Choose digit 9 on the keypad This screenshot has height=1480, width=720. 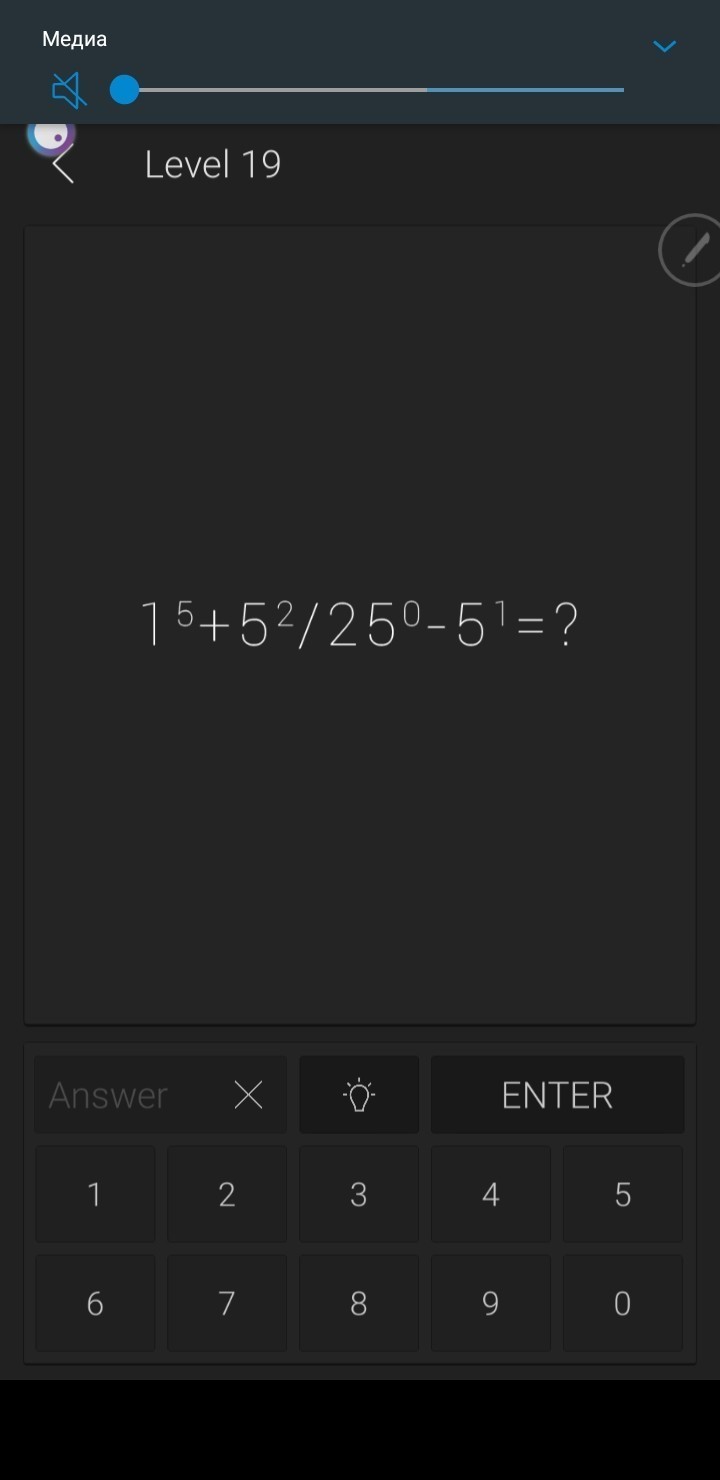pos(491,1303)
